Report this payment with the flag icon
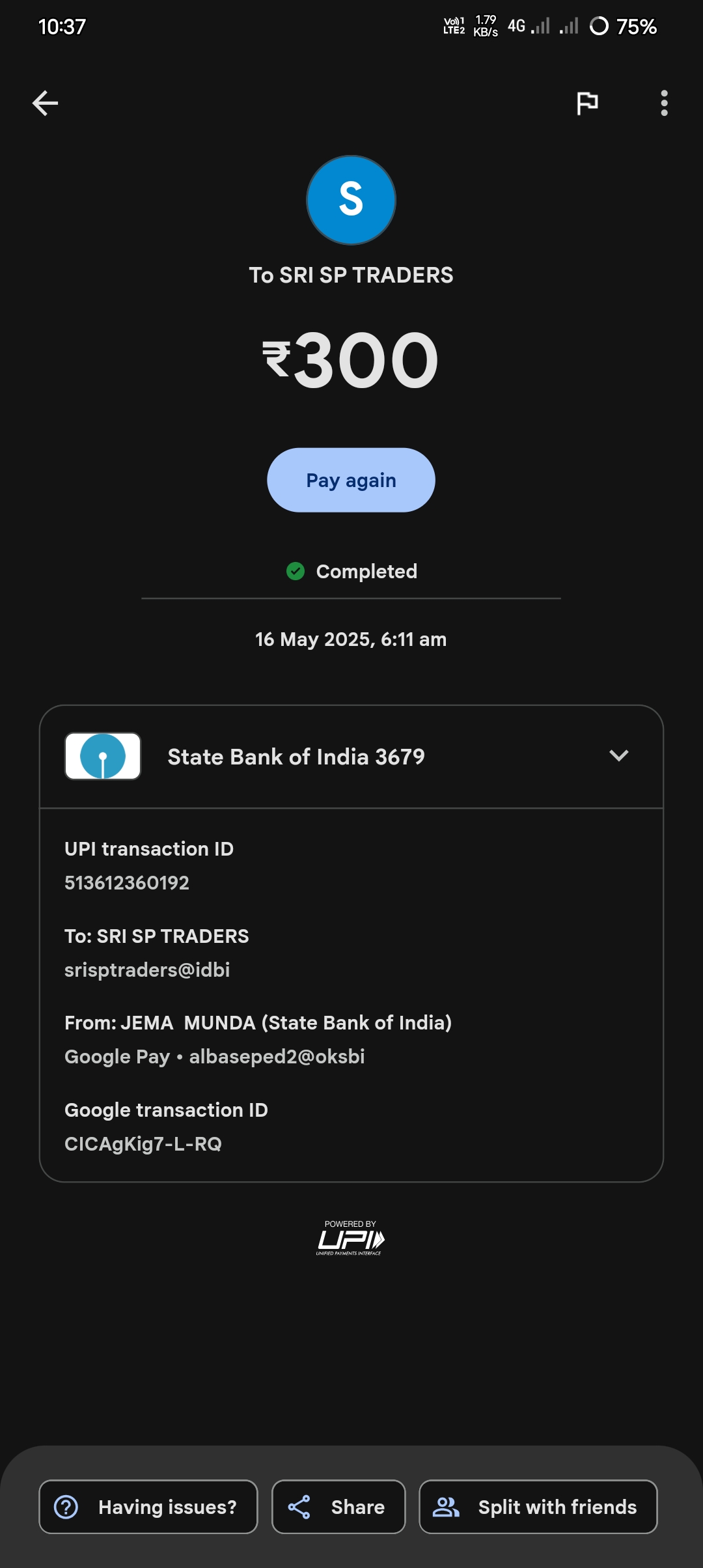Image resolution: width=703 pixels, height=1568 pixels. [x=587, y=103]
